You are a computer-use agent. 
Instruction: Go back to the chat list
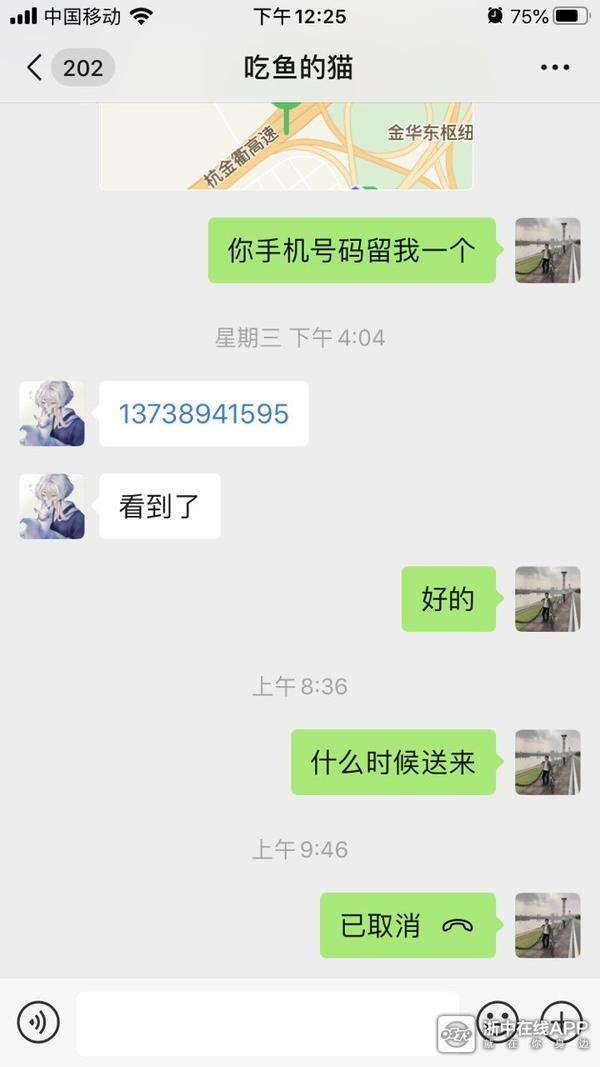pyautogui.click(x=35, y=68)
